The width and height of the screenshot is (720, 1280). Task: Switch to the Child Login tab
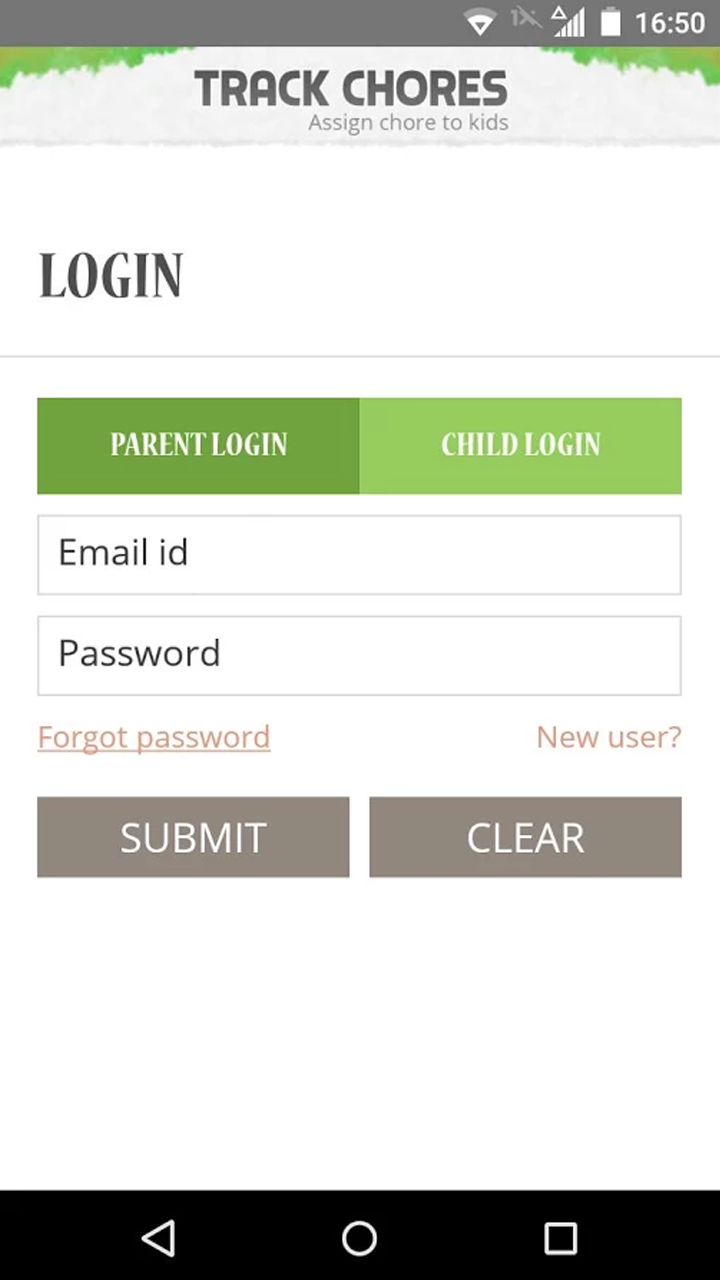(x=521, y=446)
